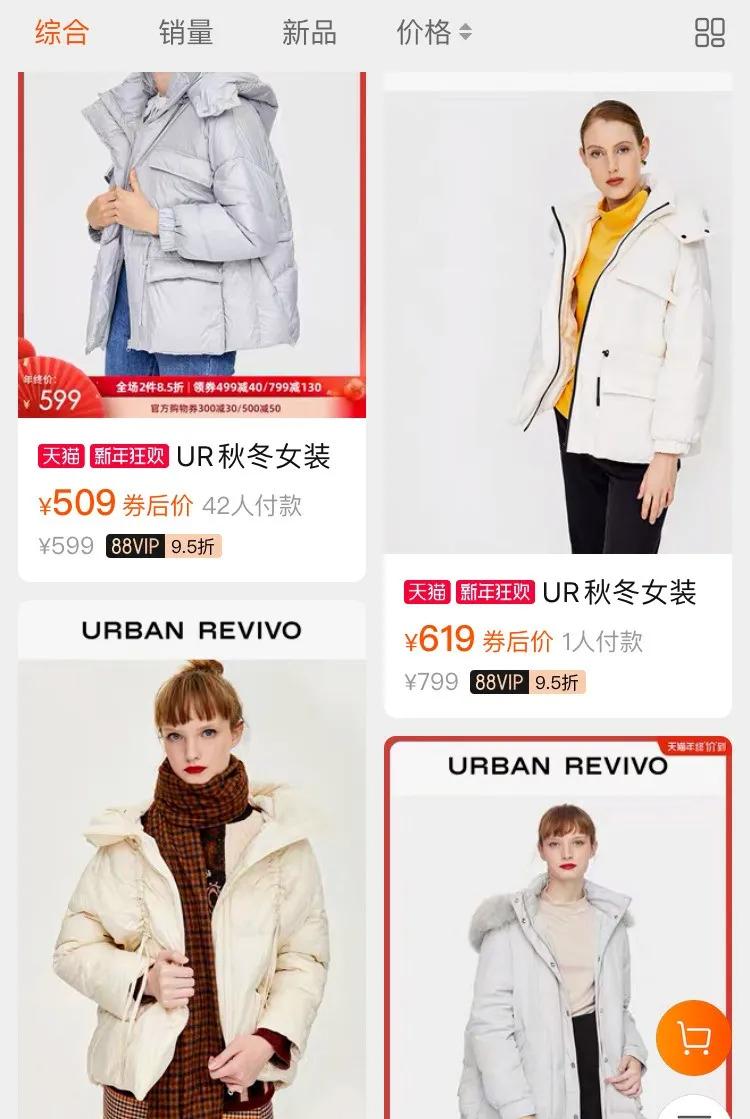The height and width of the screenshot is (1119, 750).
Task: Click the 新年狂欢 badge on the ¥619 item
Action: pyautogui.click(x=496, y=592)
